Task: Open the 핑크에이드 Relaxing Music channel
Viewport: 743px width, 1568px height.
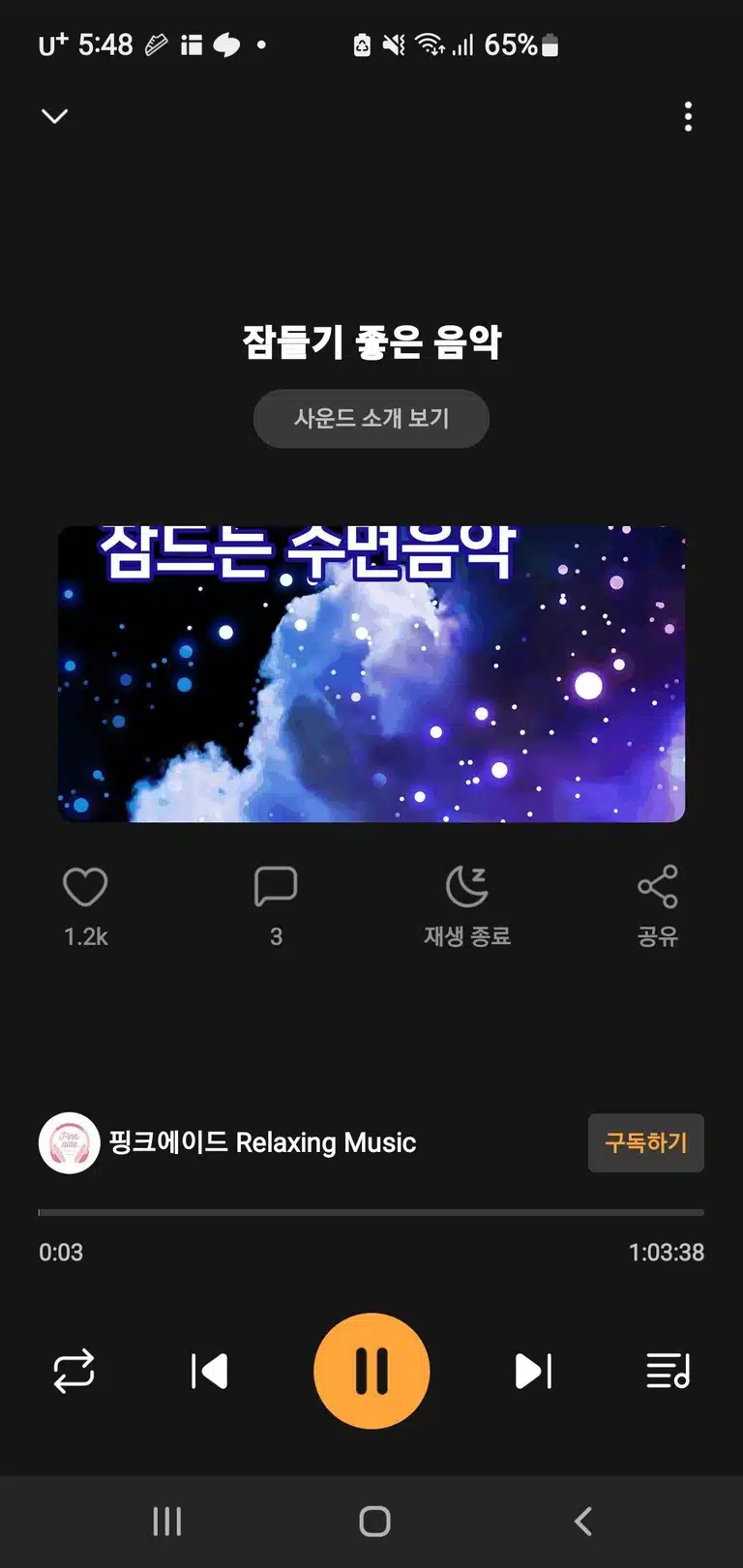Action: click(x=228, y=1142)
